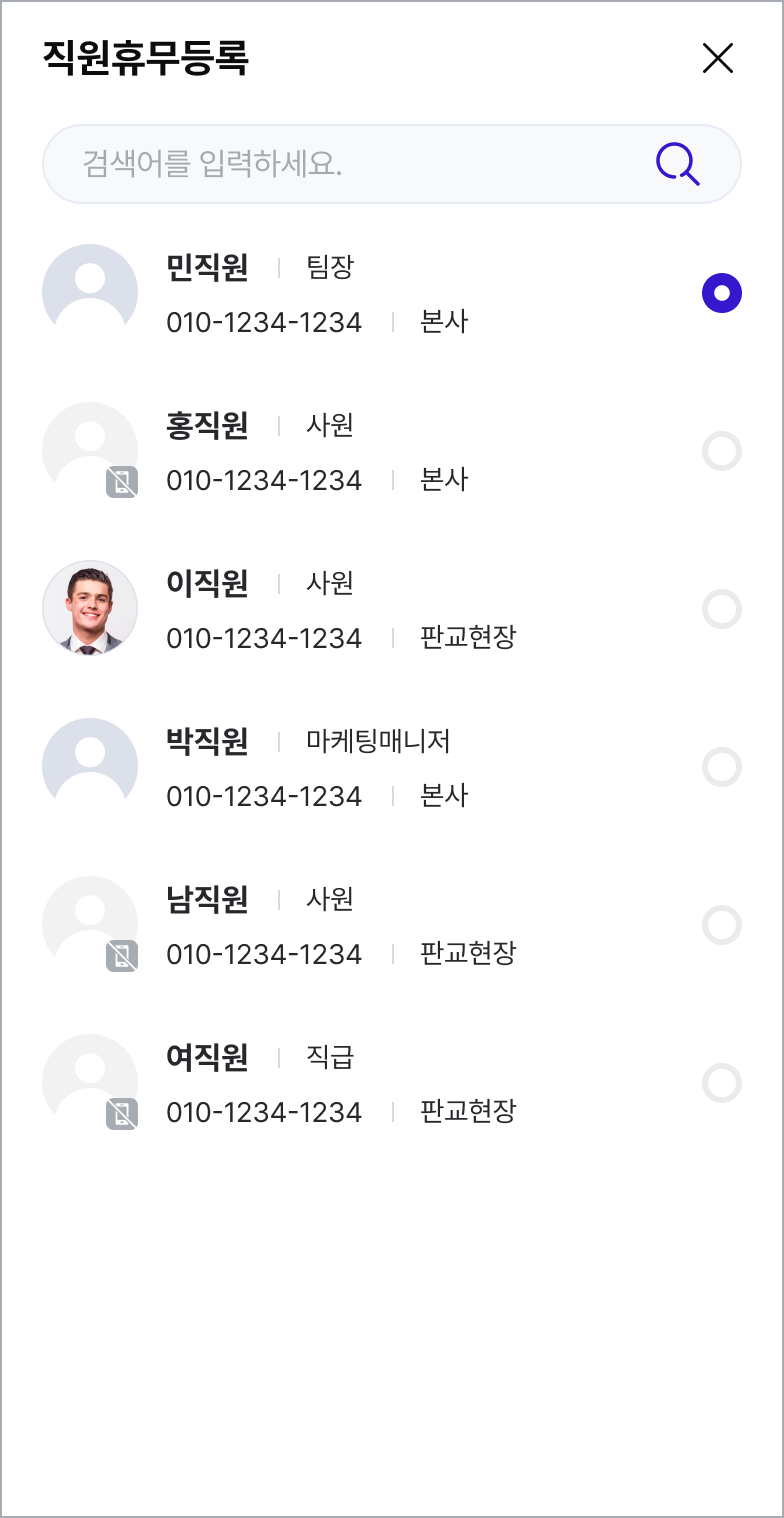Select the radio button for 여직원

click(x=722, y=1083)
